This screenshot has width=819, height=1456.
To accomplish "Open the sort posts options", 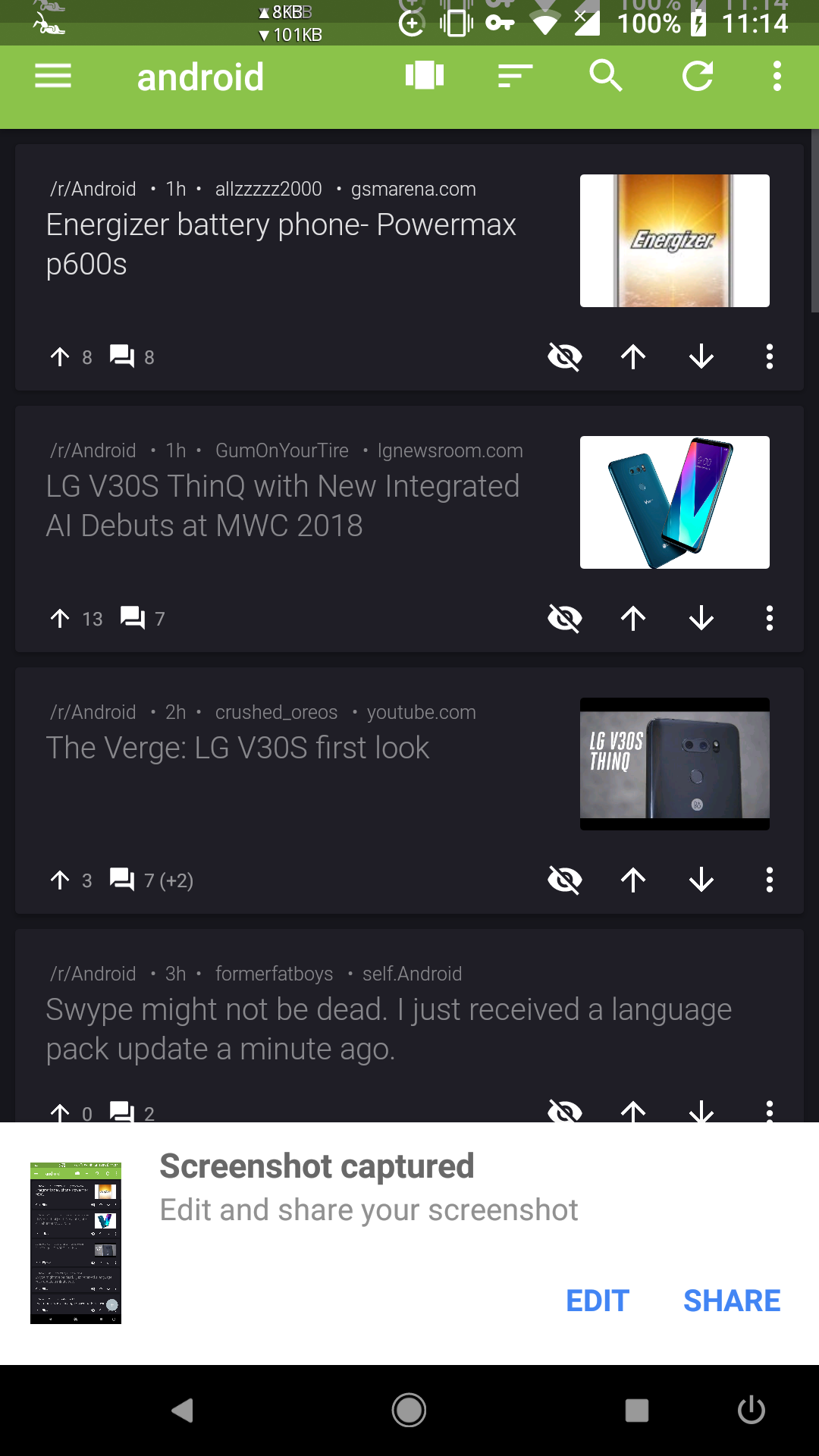I will pyautogui.click(x=514, y=76).
